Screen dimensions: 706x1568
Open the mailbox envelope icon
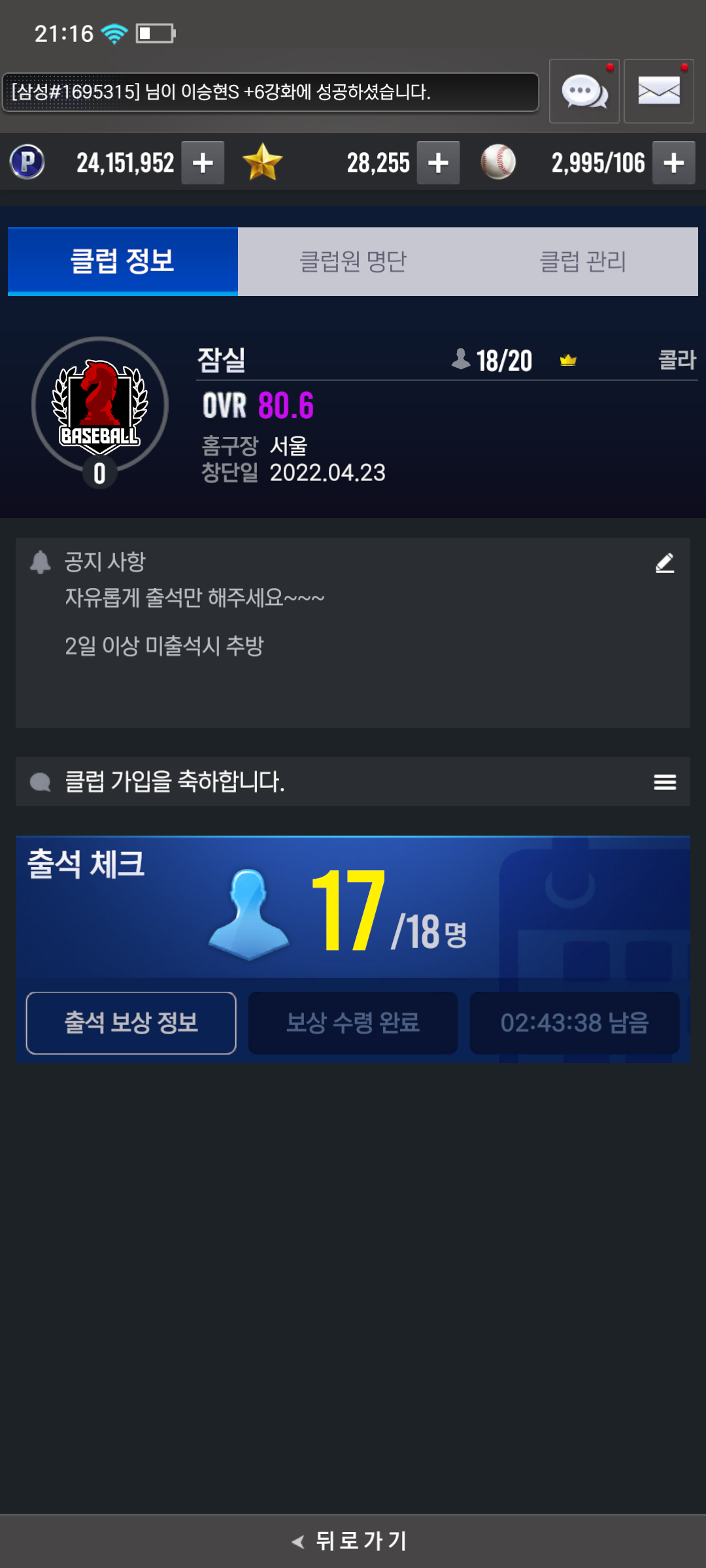coord(658,91)
